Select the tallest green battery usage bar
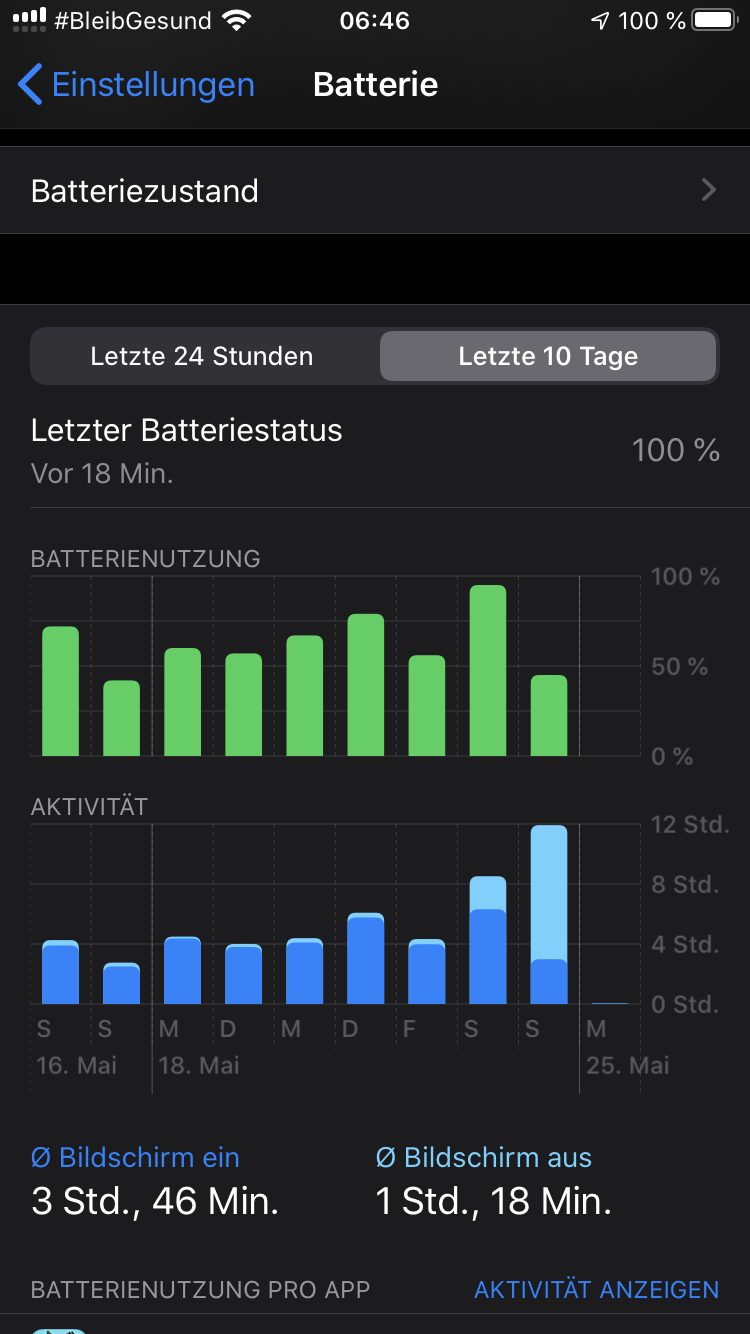Image resolution: width=750 pixels, height=1334 pixels. (x=488, y=670)
